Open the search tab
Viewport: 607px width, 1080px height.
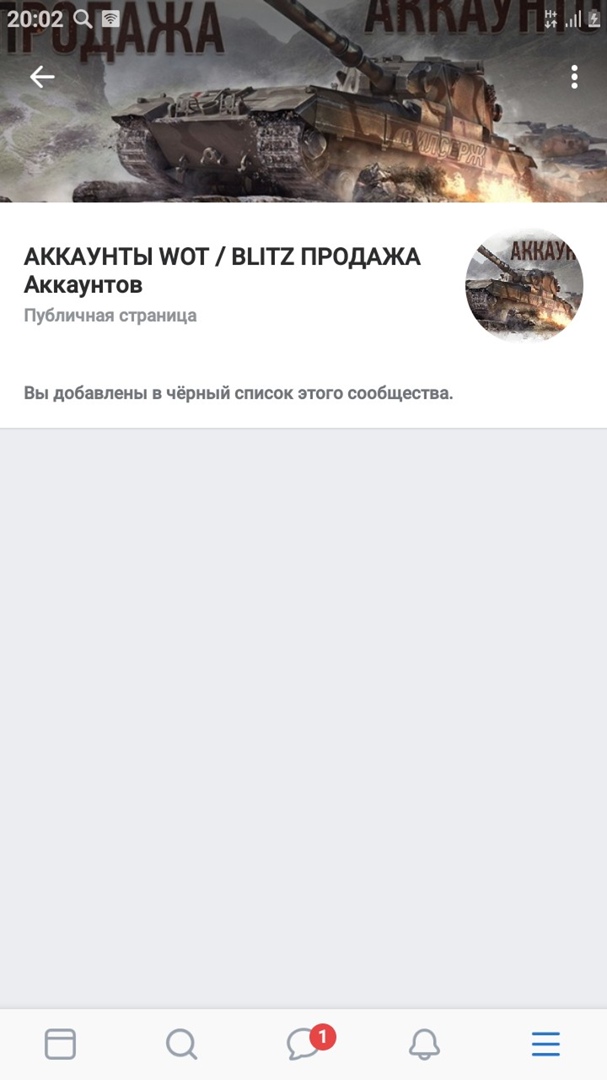click(181, 1044)
